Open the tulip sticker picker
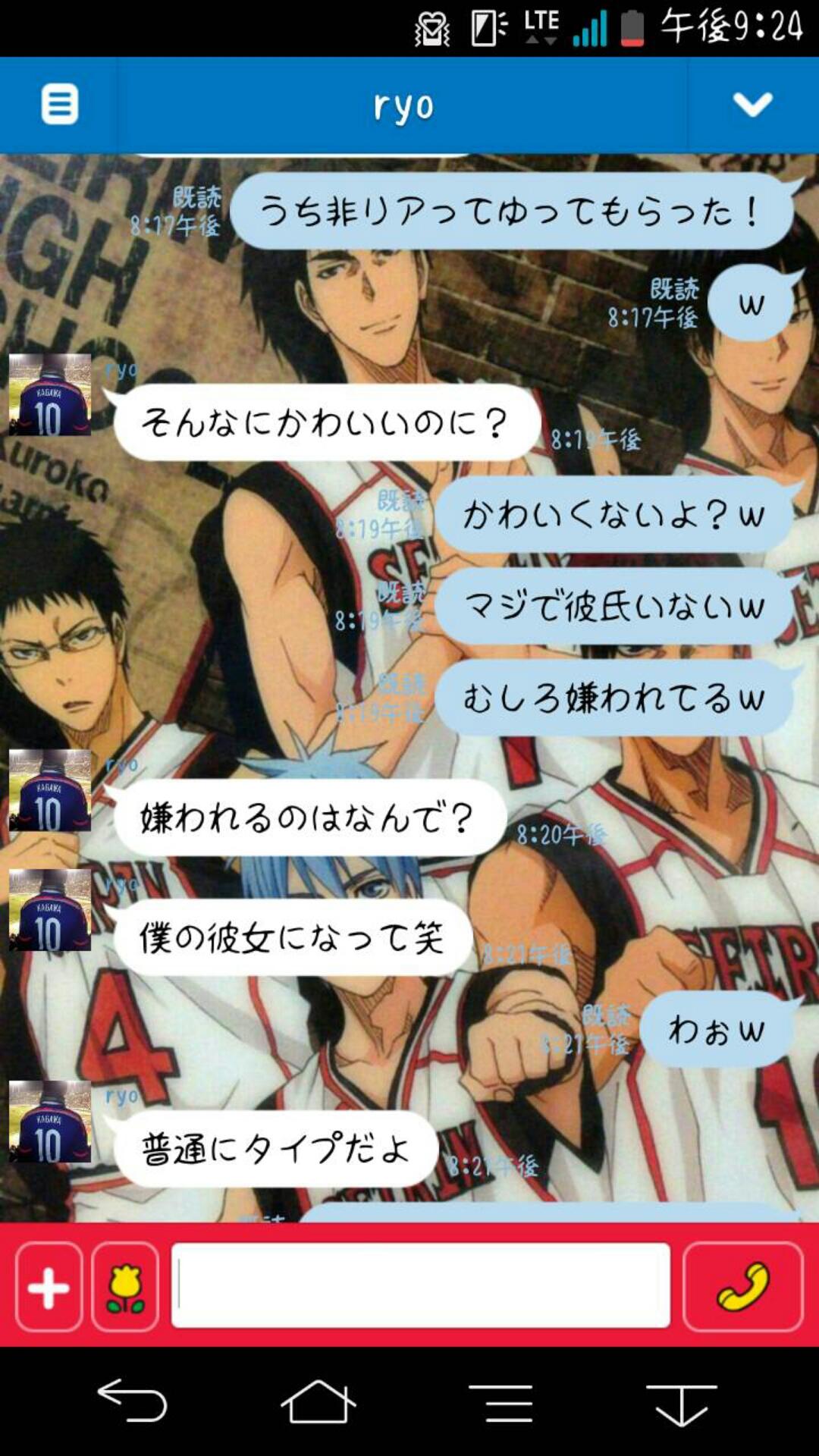 126,1287
